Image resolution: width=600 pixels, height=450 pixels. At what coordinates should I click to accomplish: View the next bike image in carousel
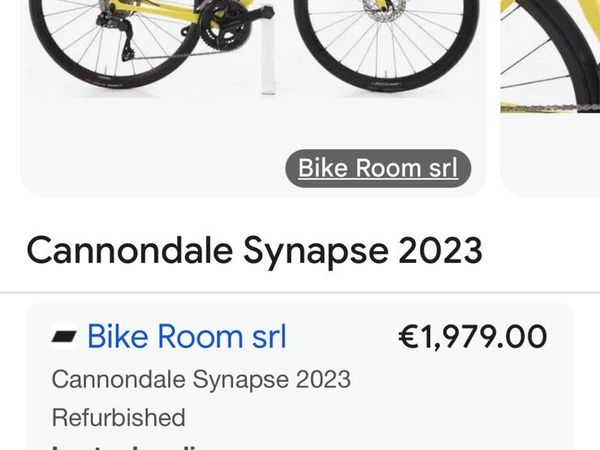pos(550,80)
